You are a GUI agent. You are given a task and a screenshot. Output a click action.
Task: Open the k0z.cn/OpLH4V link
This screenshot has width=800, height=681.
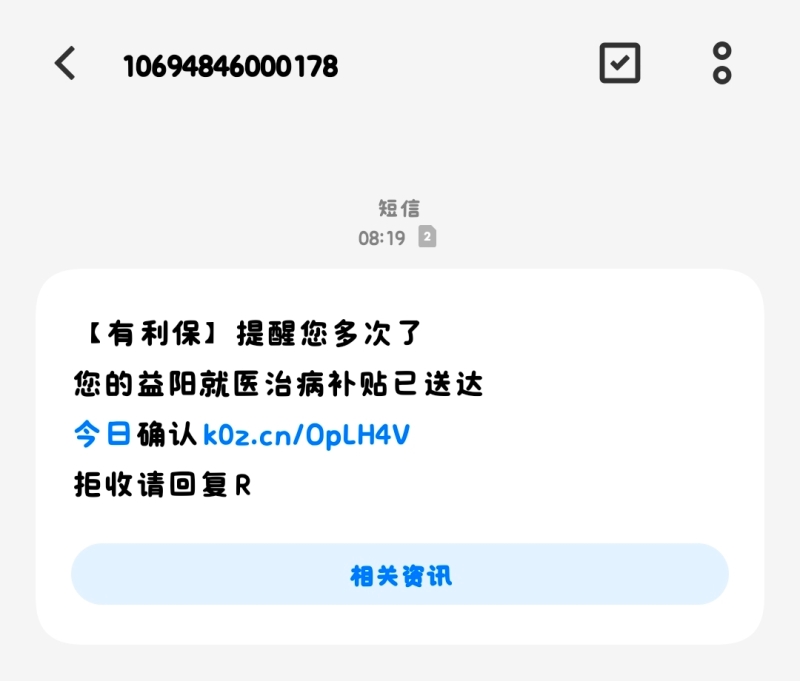tap(307, 435)
